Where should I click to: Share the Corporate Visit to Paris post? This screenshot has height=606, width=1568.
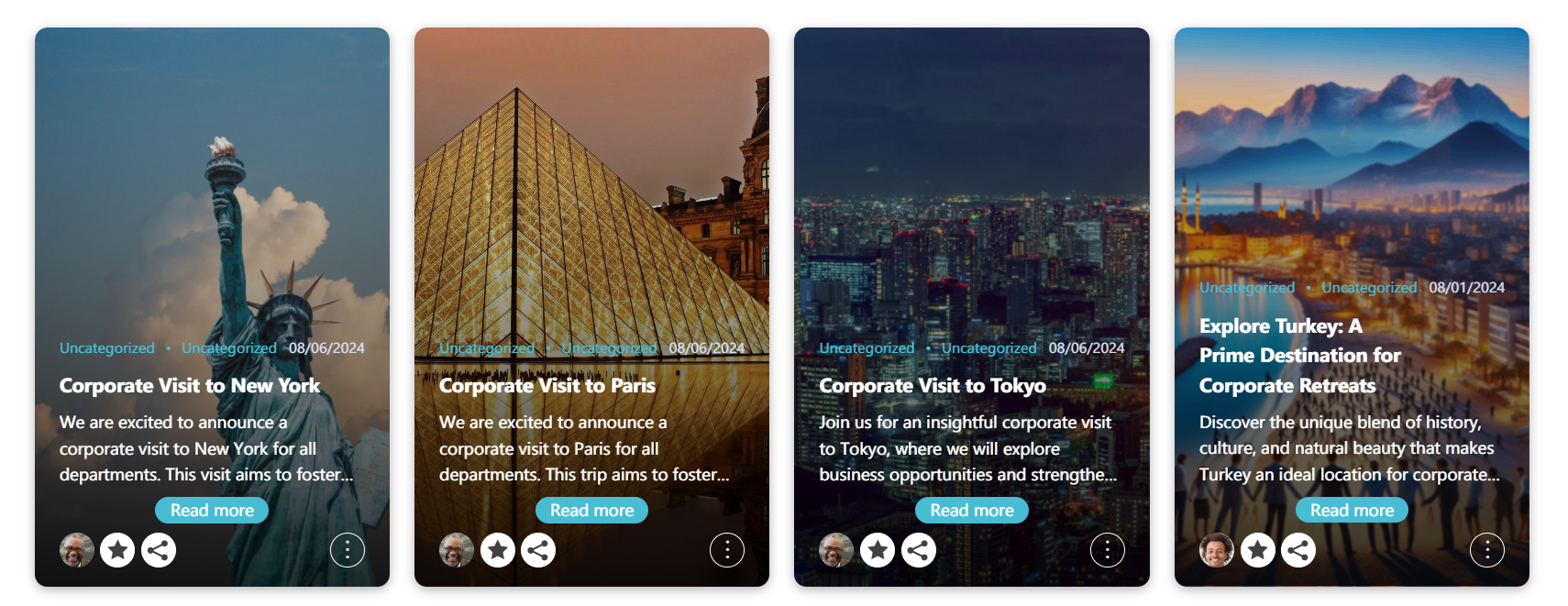click(x=538, y=550)
